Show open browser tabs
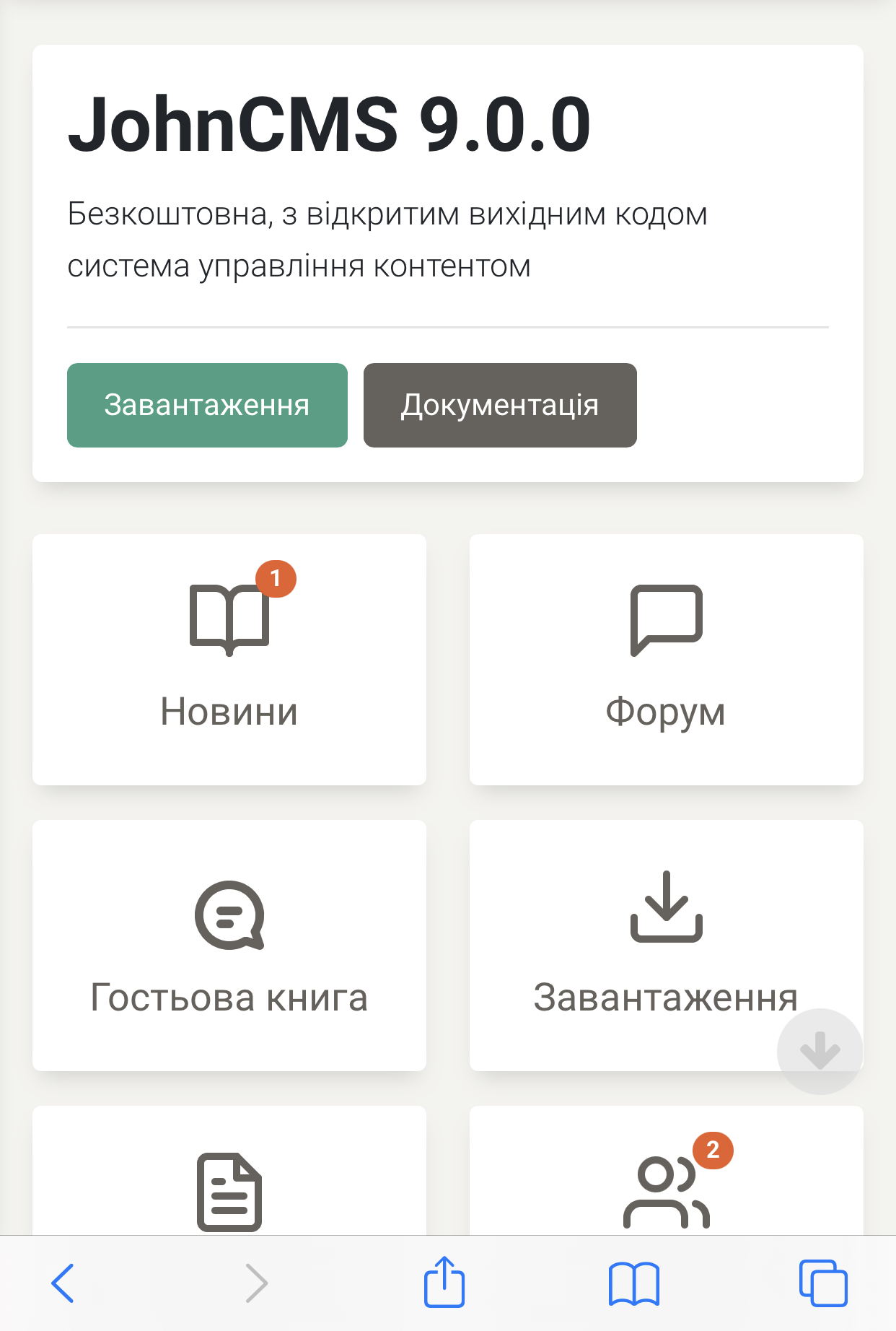 pyautogui.click(x=823, y=1283)
